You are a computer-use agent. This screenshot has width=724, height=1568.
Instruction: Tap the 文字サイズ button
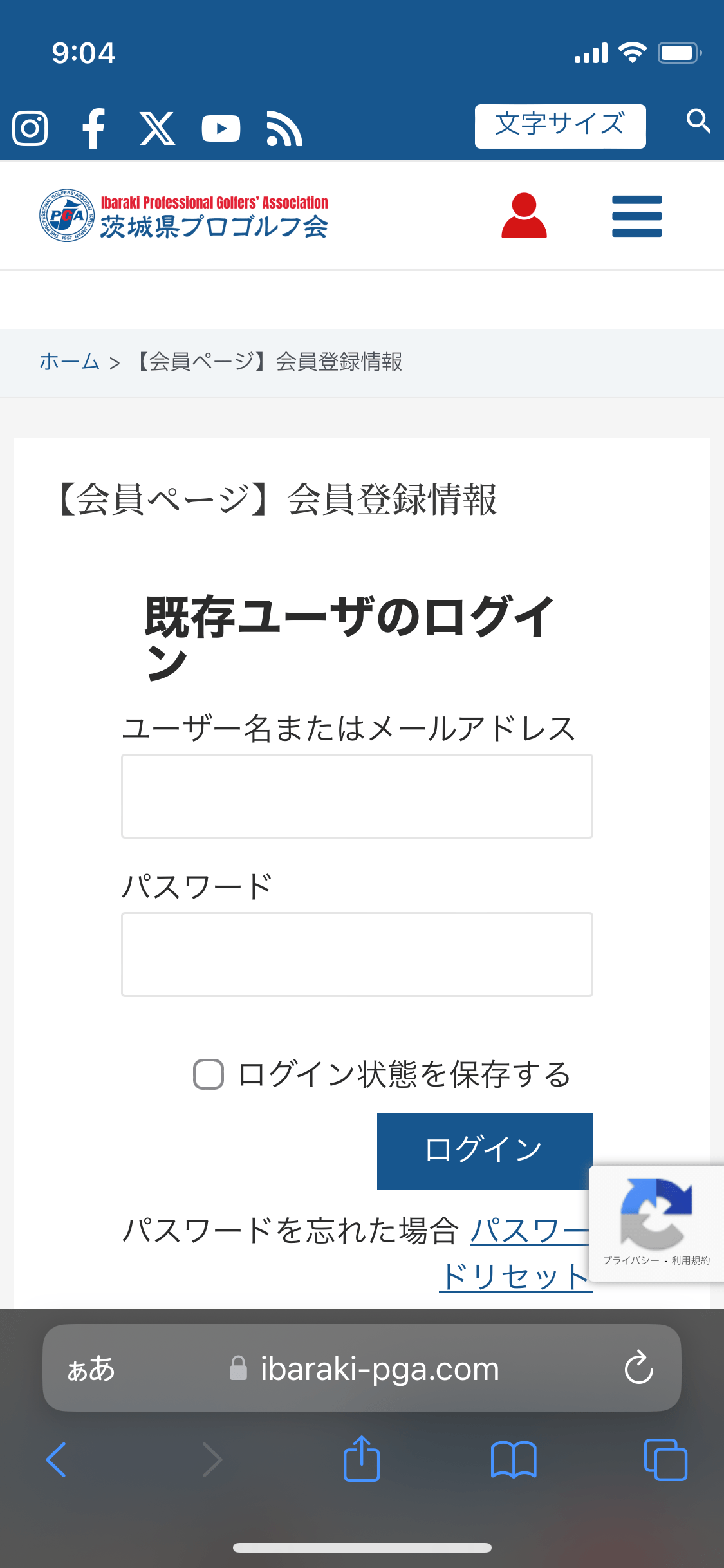560,126
